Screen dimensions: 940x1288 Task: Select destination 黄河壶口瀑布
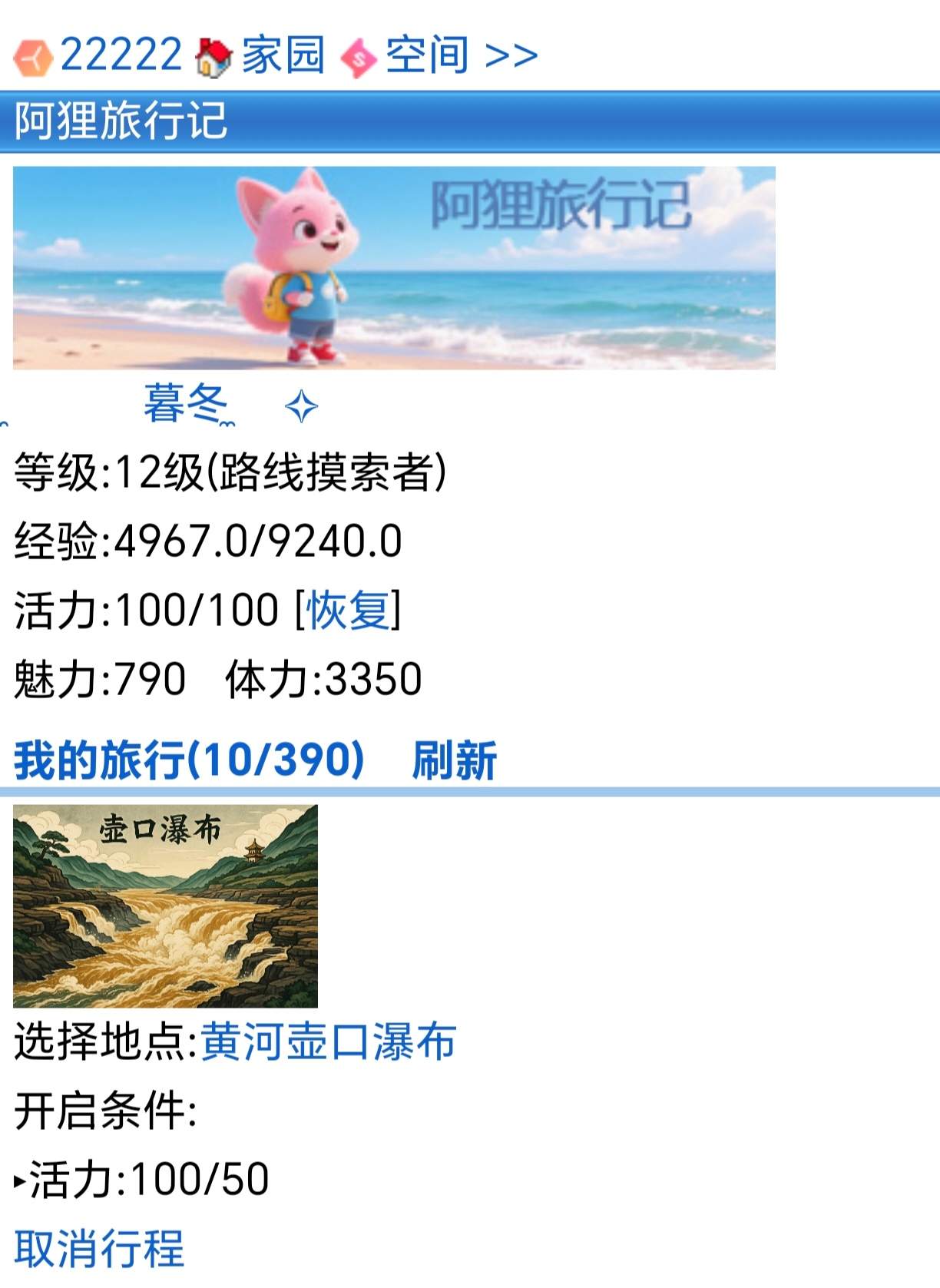(x=329, y=1041)
